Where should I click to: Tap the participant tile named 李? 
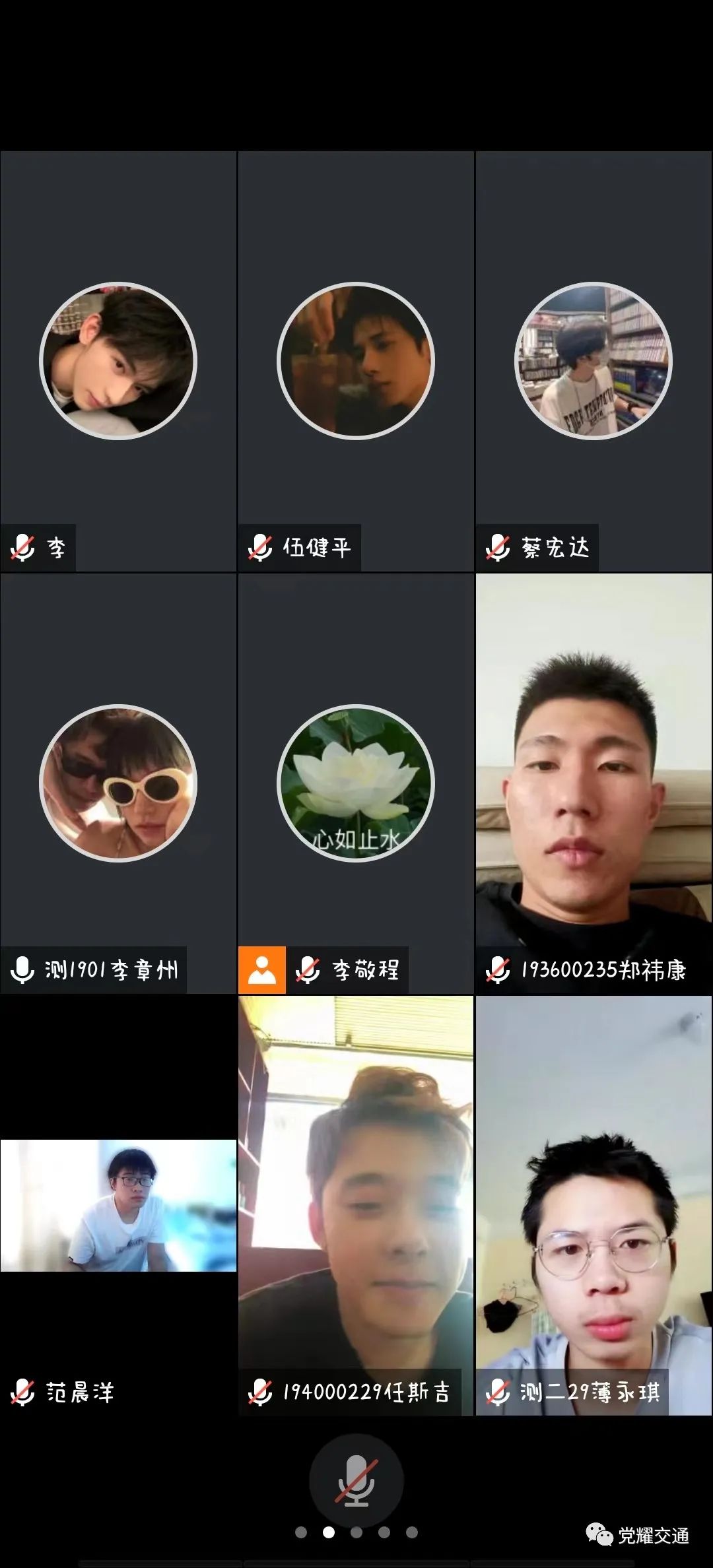118,361
